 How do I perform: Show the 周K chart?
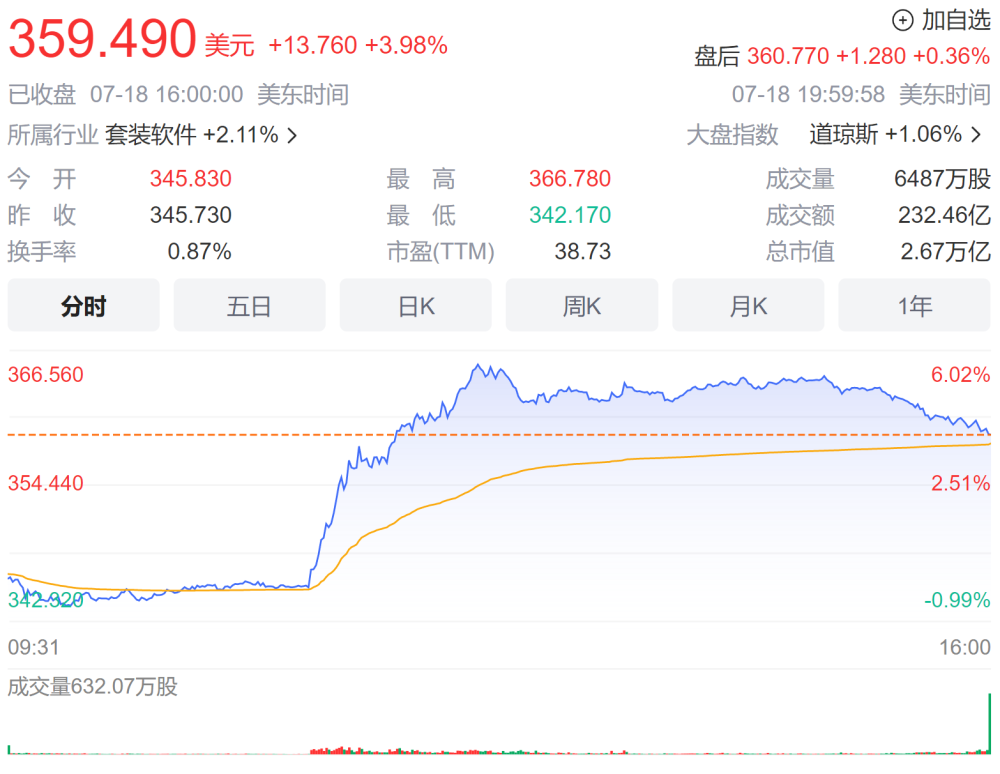point(581,306)
